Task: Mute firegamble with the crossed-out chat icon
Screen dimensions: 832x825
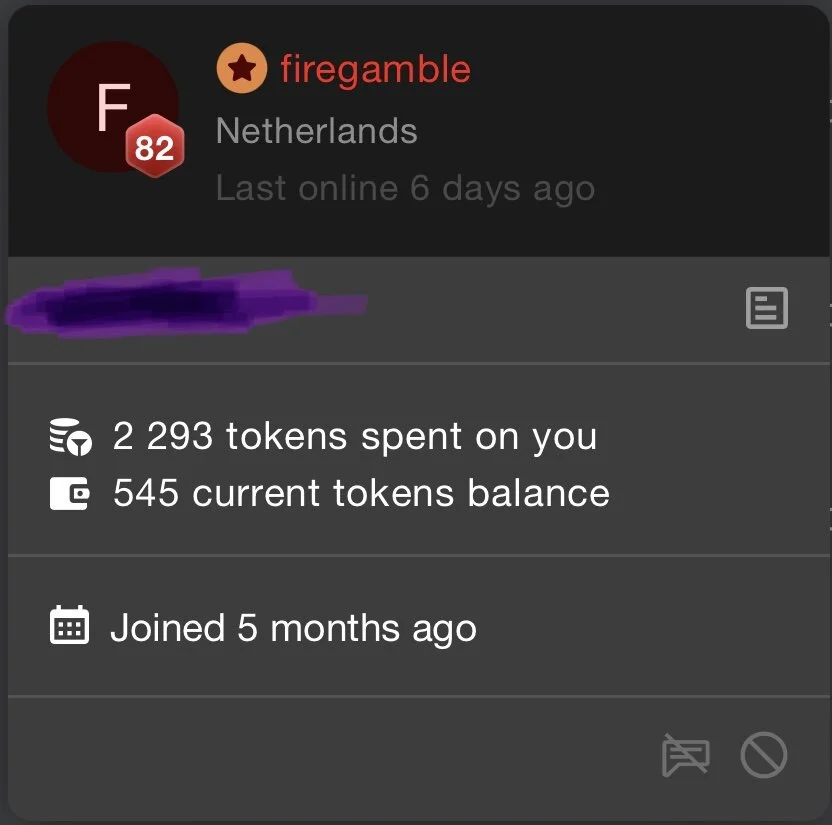Action: tap(686, 755)
